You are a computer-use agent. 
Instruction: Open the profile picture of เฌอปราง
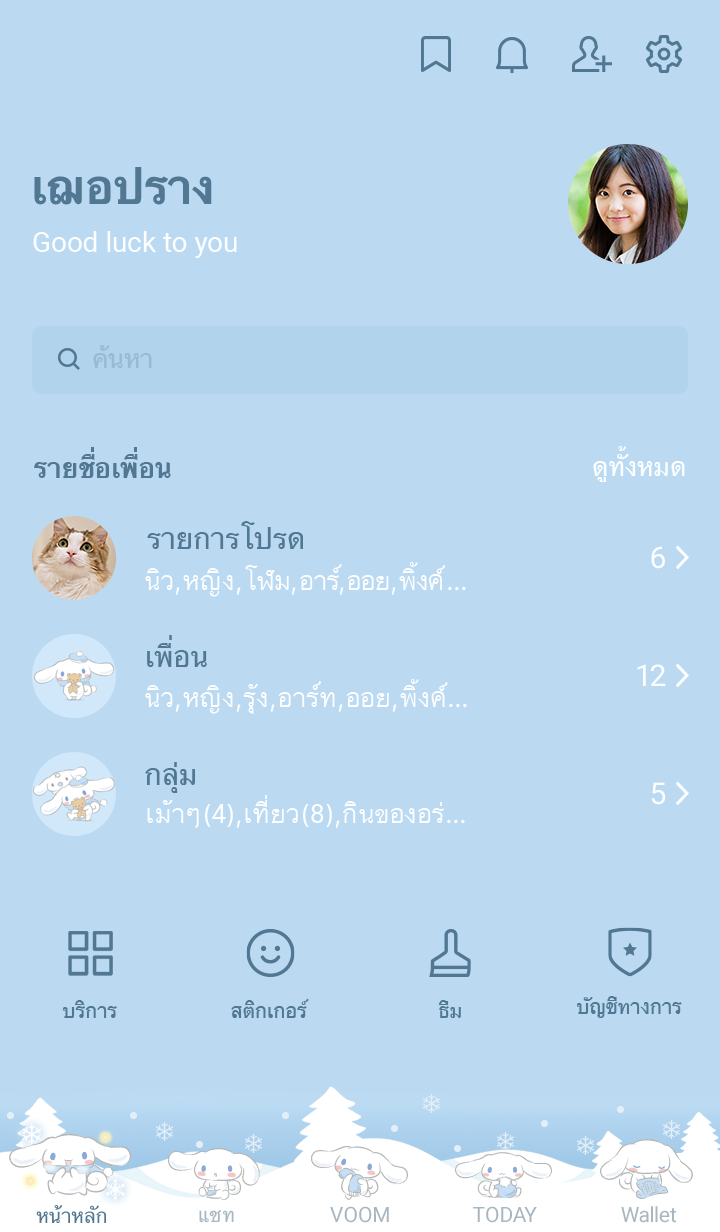click(628, 204)
